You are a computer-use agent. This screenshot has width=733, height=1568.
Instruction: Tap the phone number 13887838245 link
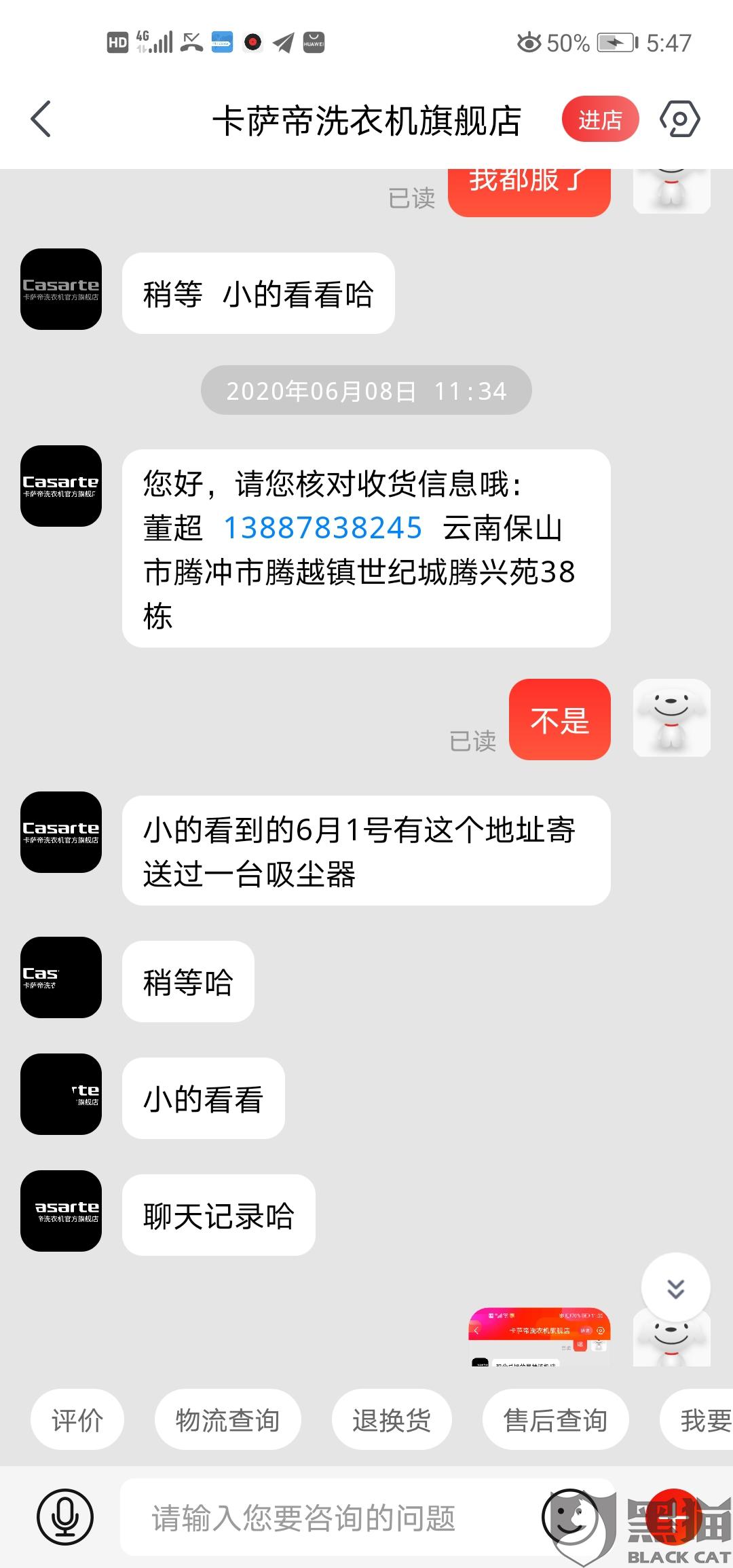323,528
